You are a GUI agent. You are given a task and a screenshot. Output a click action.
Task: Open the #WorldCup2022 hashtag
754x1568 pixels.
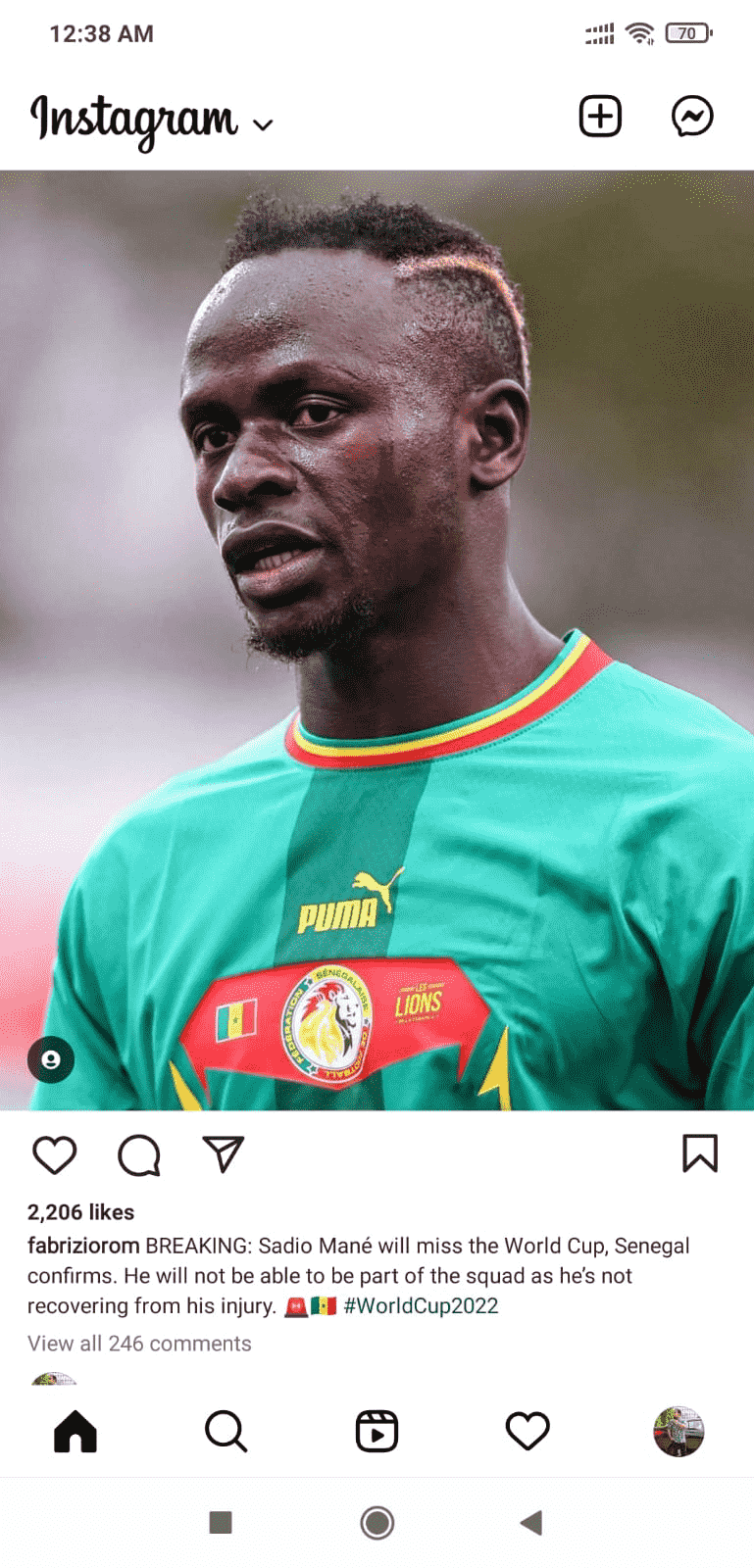[x=421, y=1305]
